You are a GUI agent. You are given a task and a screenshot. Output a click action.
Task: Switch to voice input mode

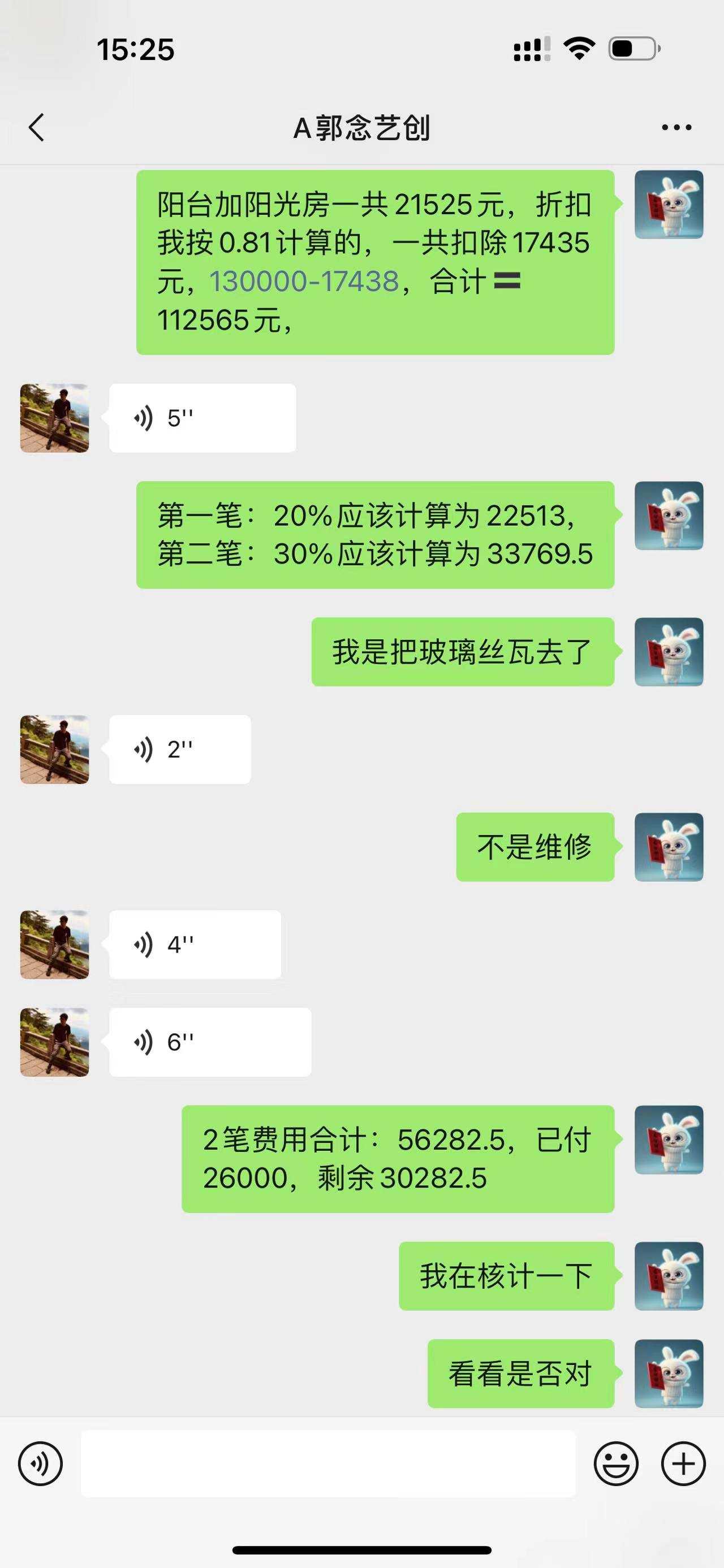40,1464
